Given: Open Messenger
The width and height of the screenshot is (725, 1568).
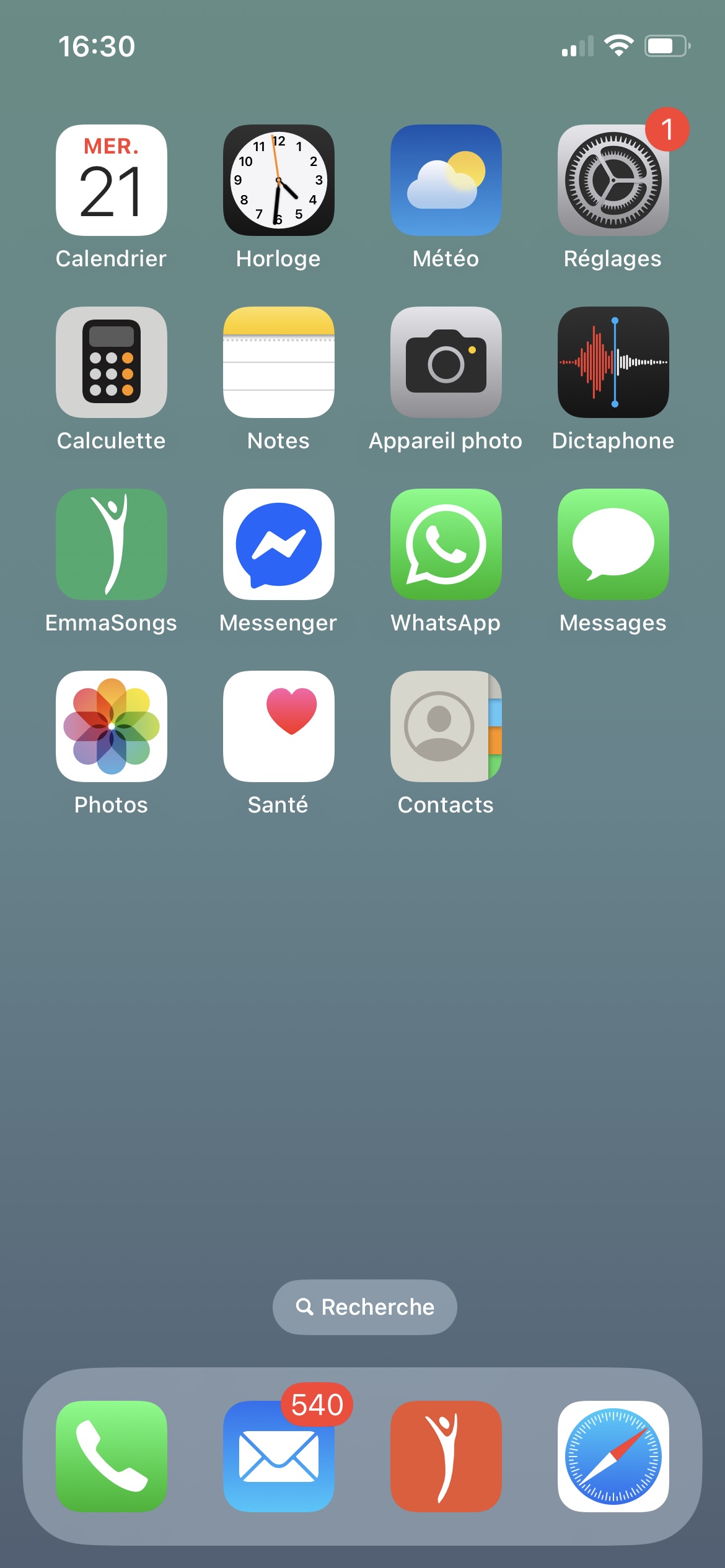Looking at the screenshot, I should (279, 544).
